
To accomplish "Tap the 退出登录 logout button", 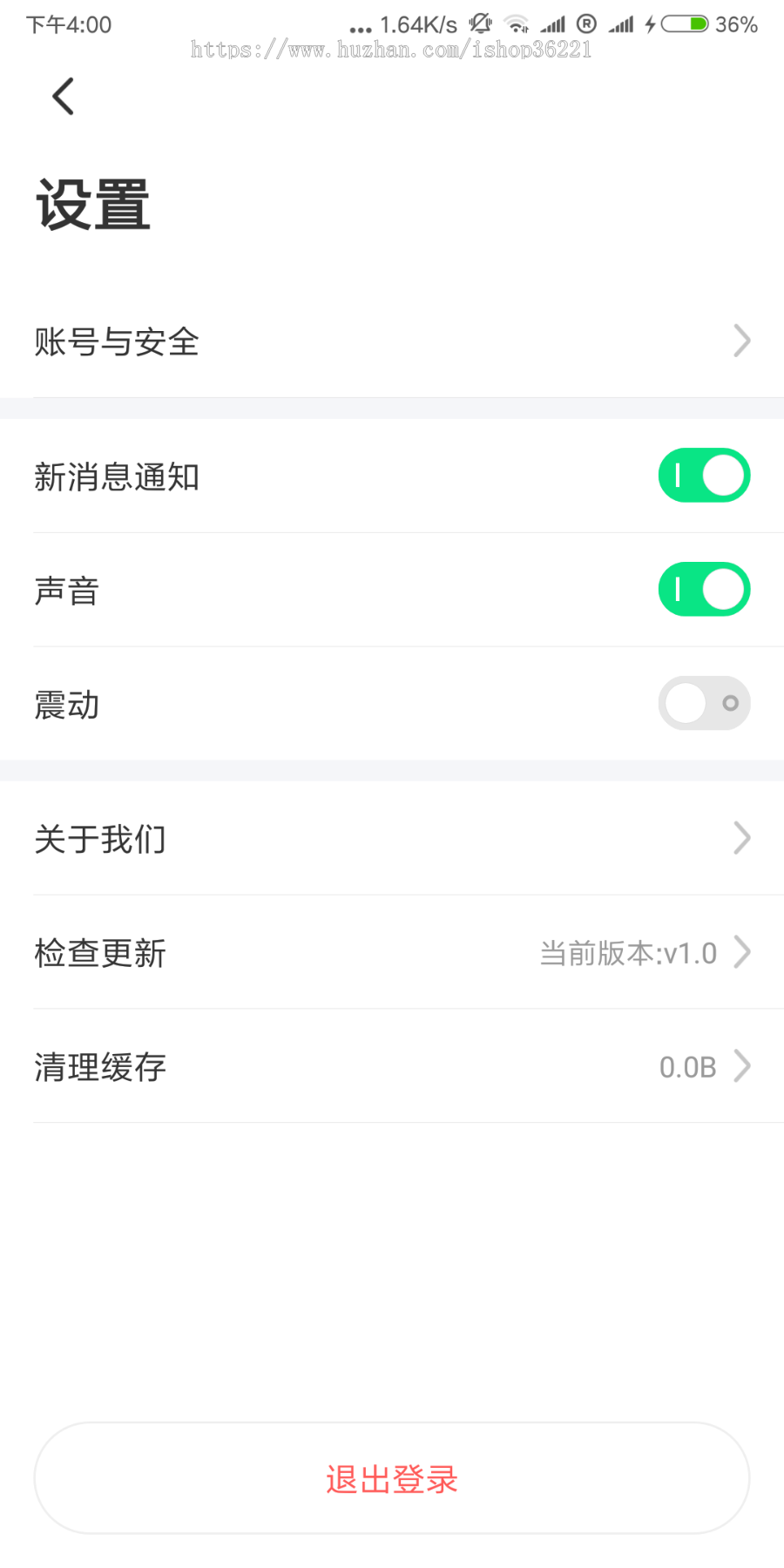I will (x=391, y=1478).
